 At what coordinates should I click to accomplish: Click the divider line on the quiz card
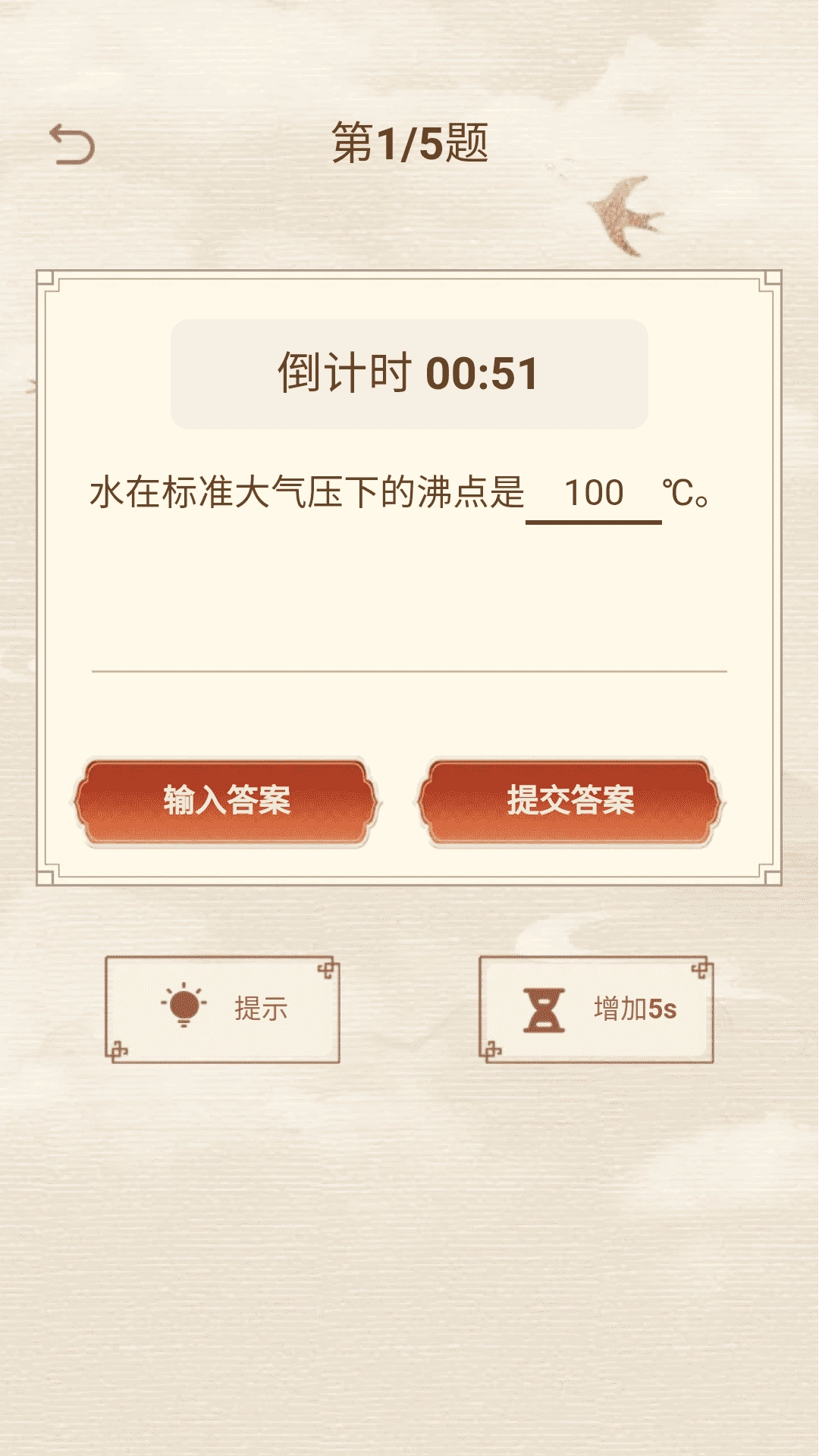(409, 671)
